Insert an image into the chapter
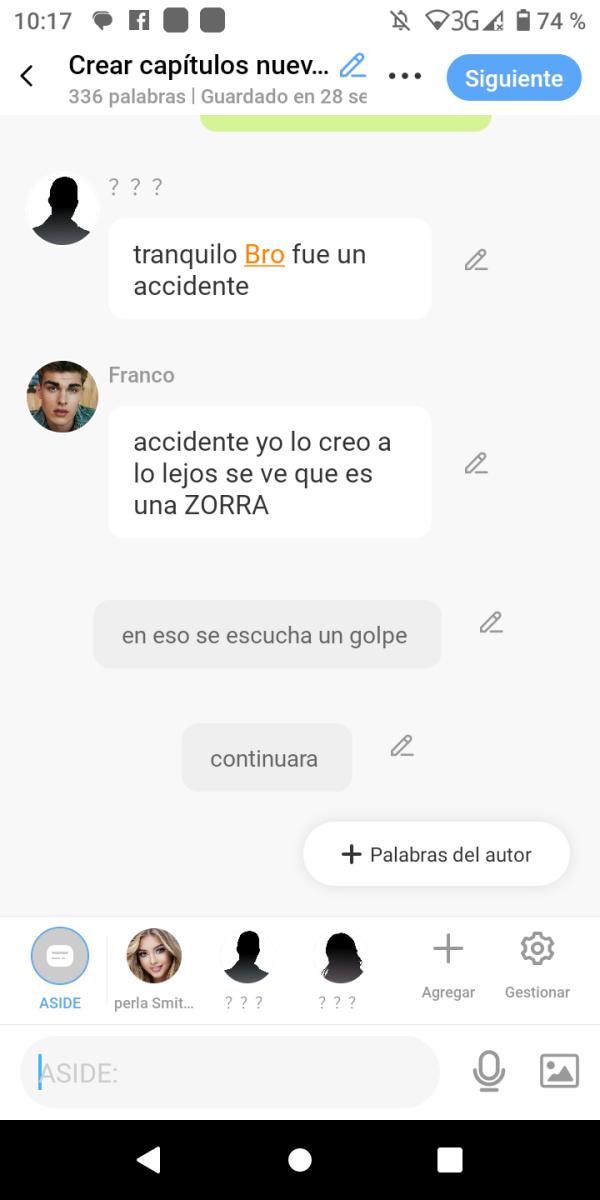Viewport: 600px width, 1200px height. [x=559, y=1072]
